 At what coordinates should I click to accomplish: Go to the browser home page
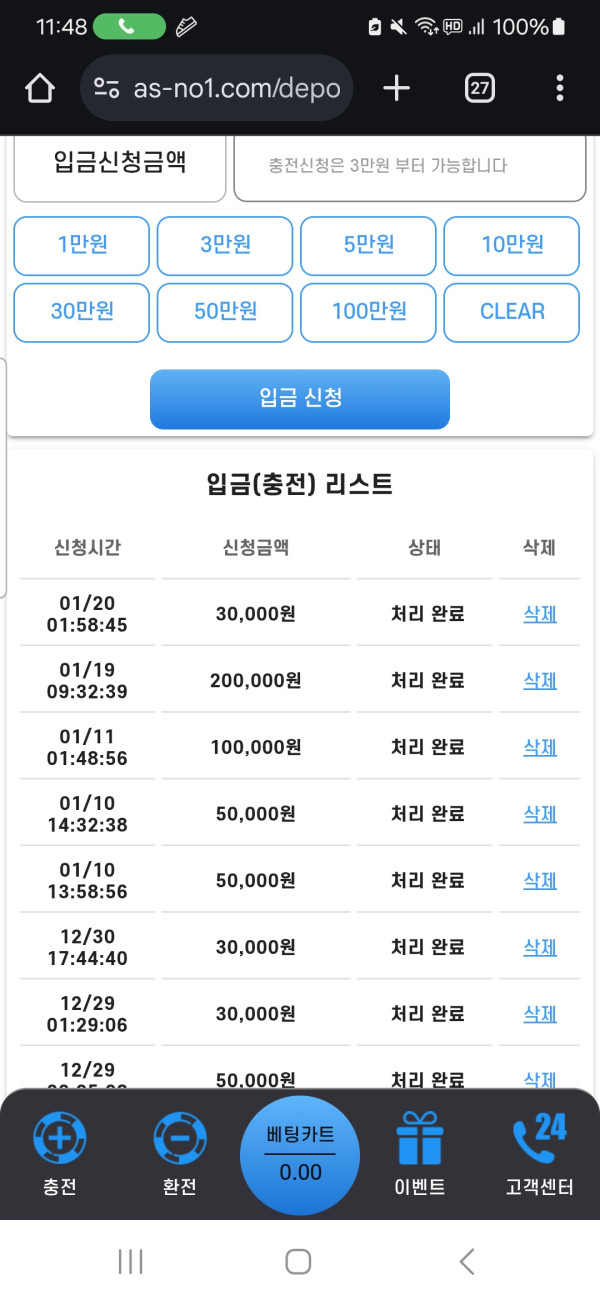click(x=39, y=89)
